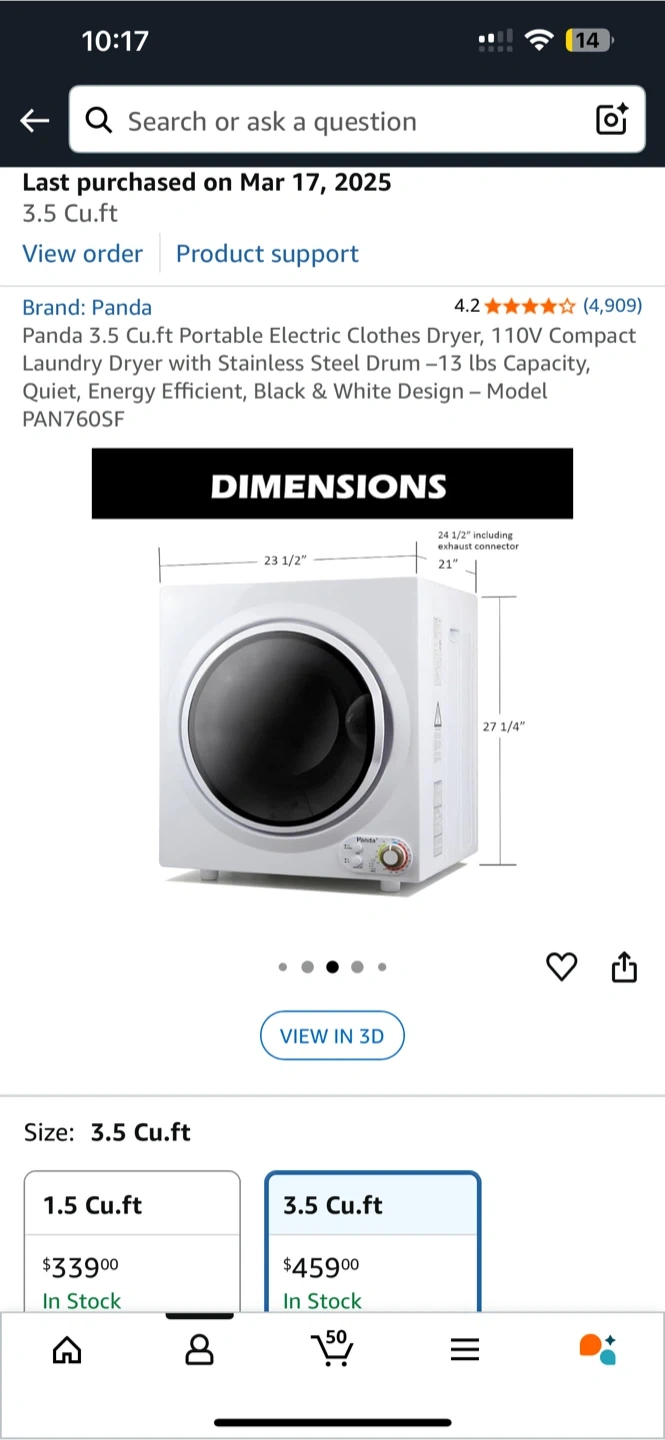
Task: Add dryer to wish list heart
Action: [561, 967]
